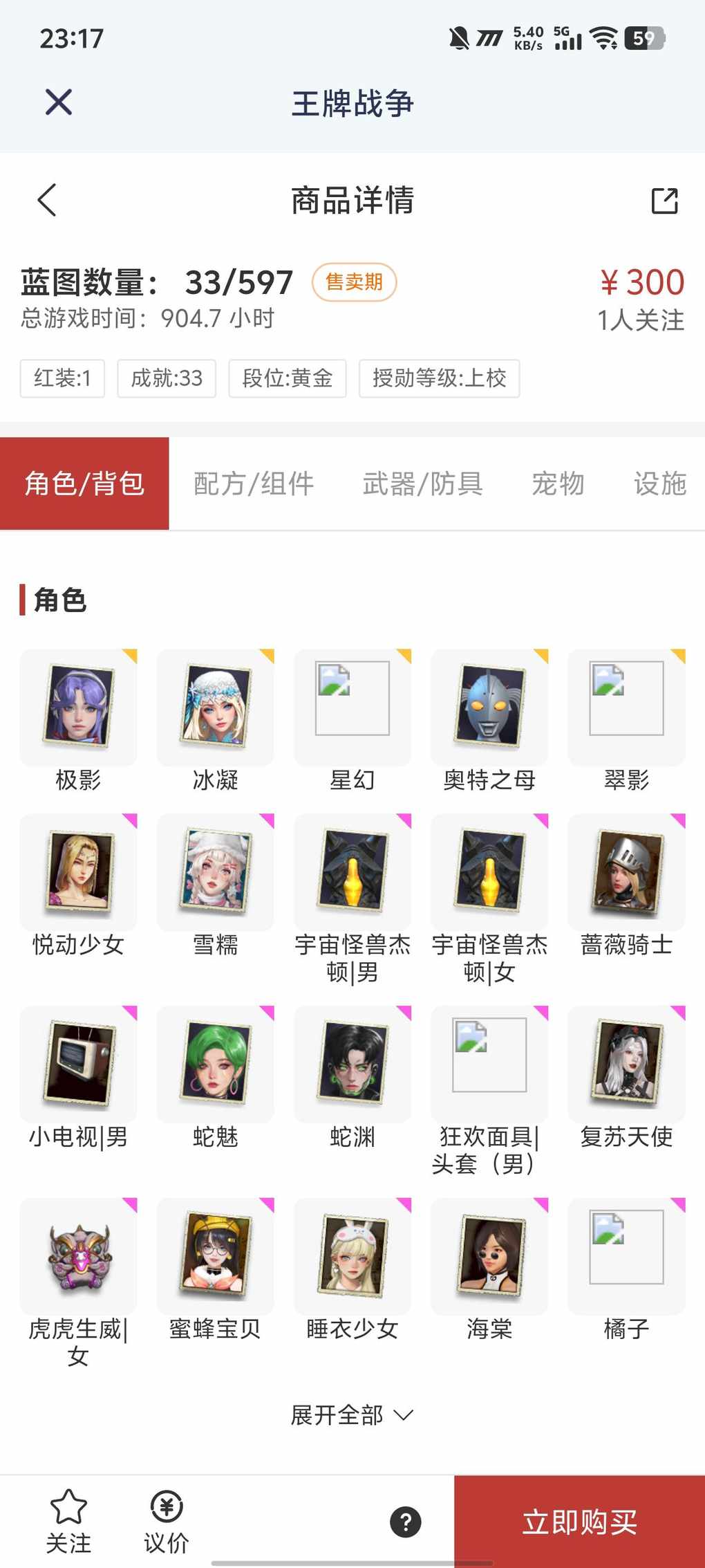Go back from 商品详情
Image resolution: width=705 pixels, height=1568 pixels.
coord(47,201)
